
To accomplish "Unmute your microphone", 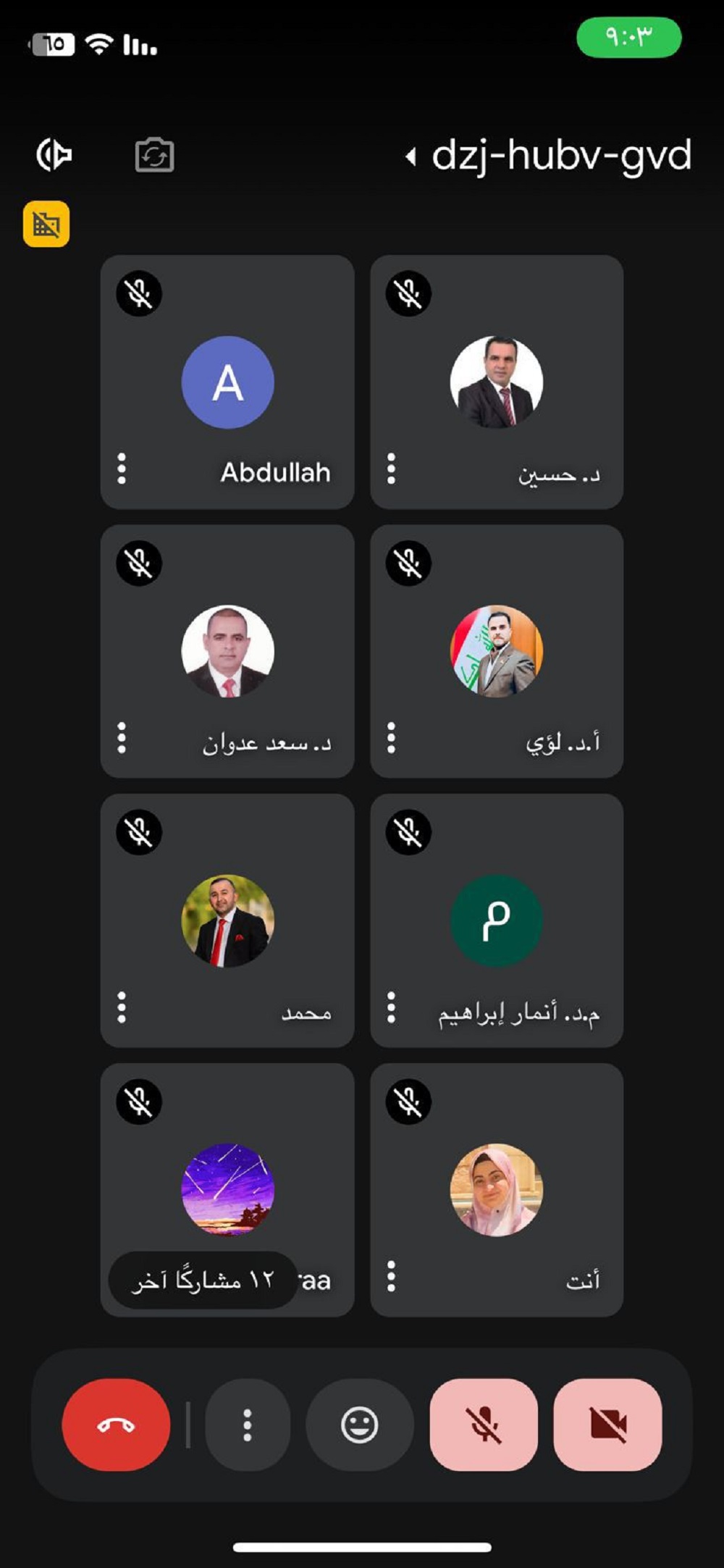I will [x=484, y=1425].
